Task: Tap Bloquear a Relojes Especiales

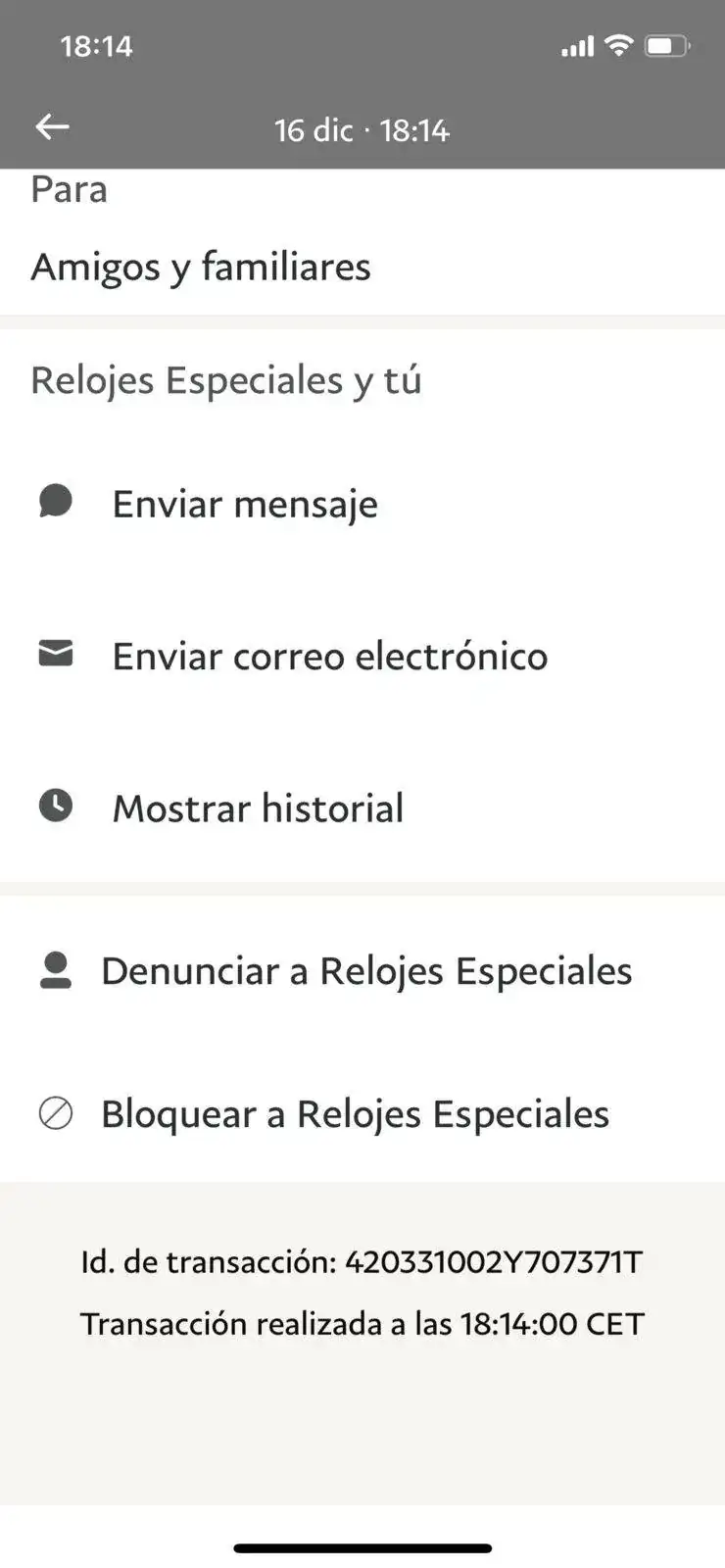Action: click(356, 1113)
